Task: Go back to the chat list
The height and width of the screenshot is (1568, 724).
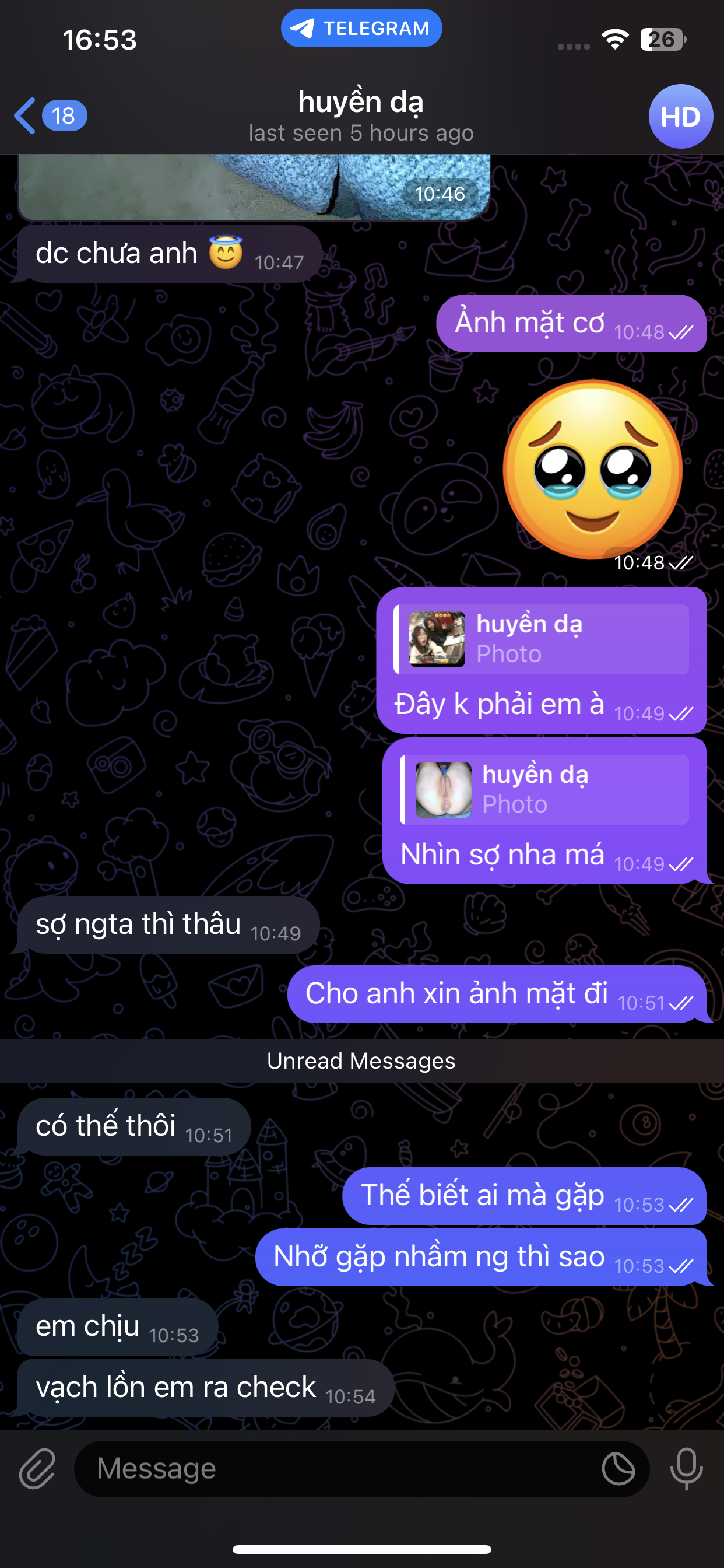Action: (x=48, y=116)
